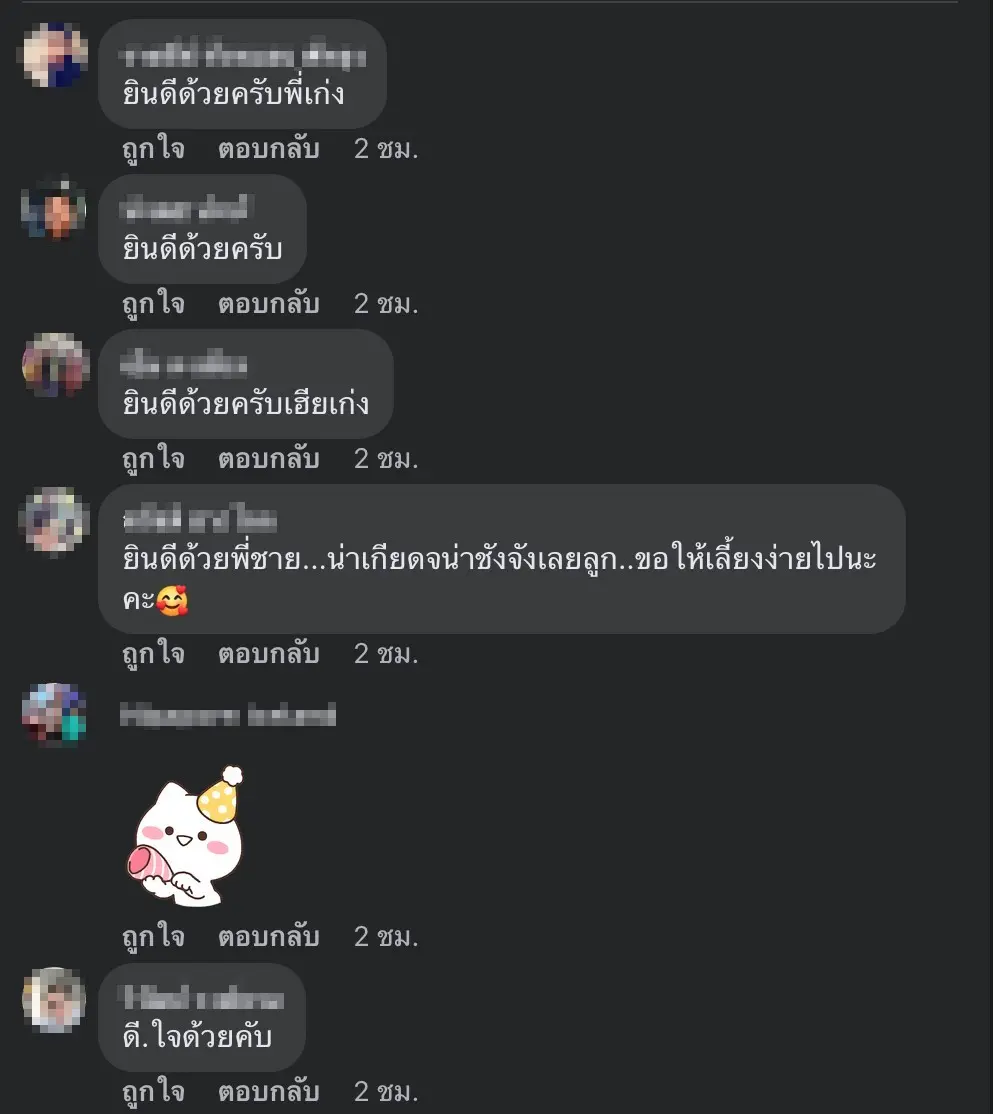Reply to the comment "ยินดีด้วยครับเฮียเก่ง"

pyautogui.click(x=268, y=460)
